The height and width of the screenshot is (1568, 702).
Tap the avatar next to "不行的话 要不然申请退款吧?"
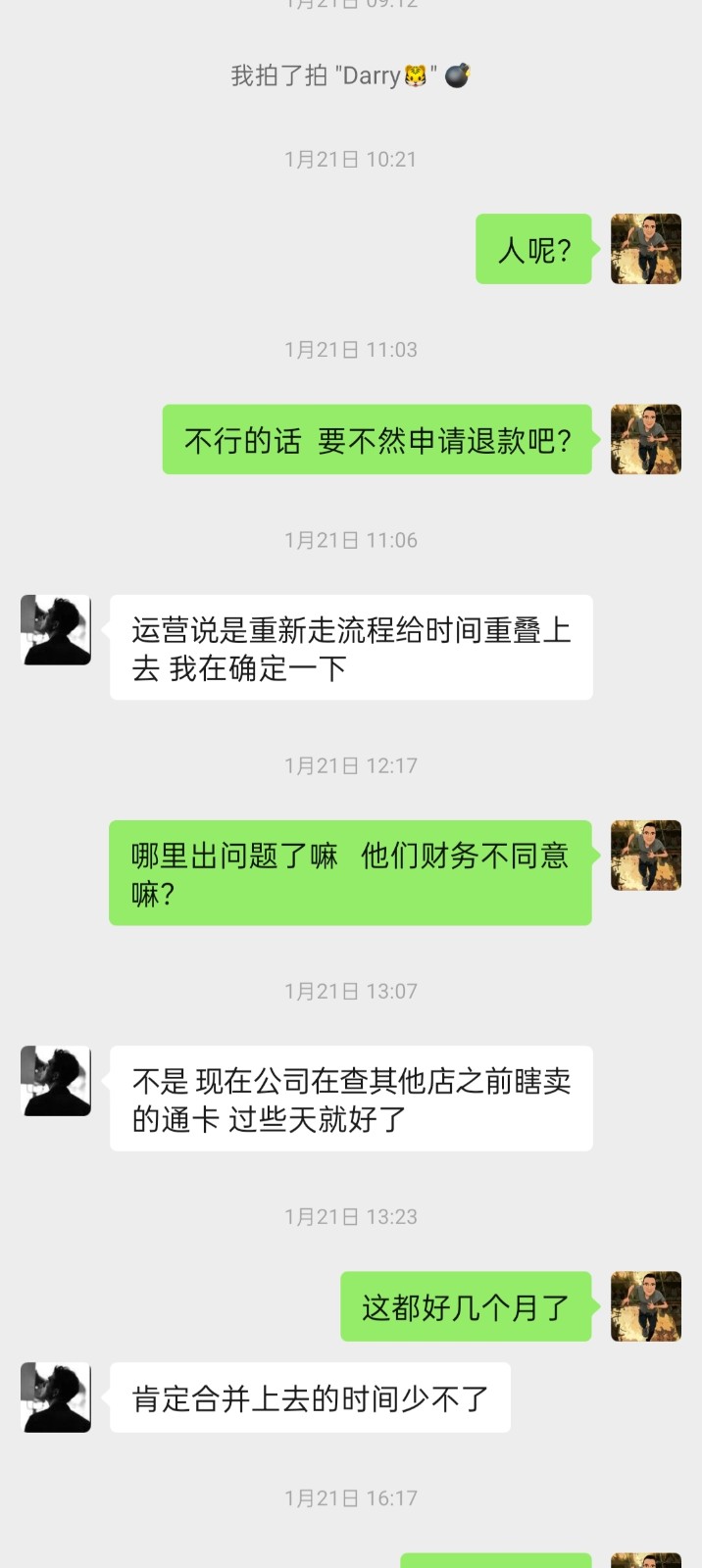(645, 439)
